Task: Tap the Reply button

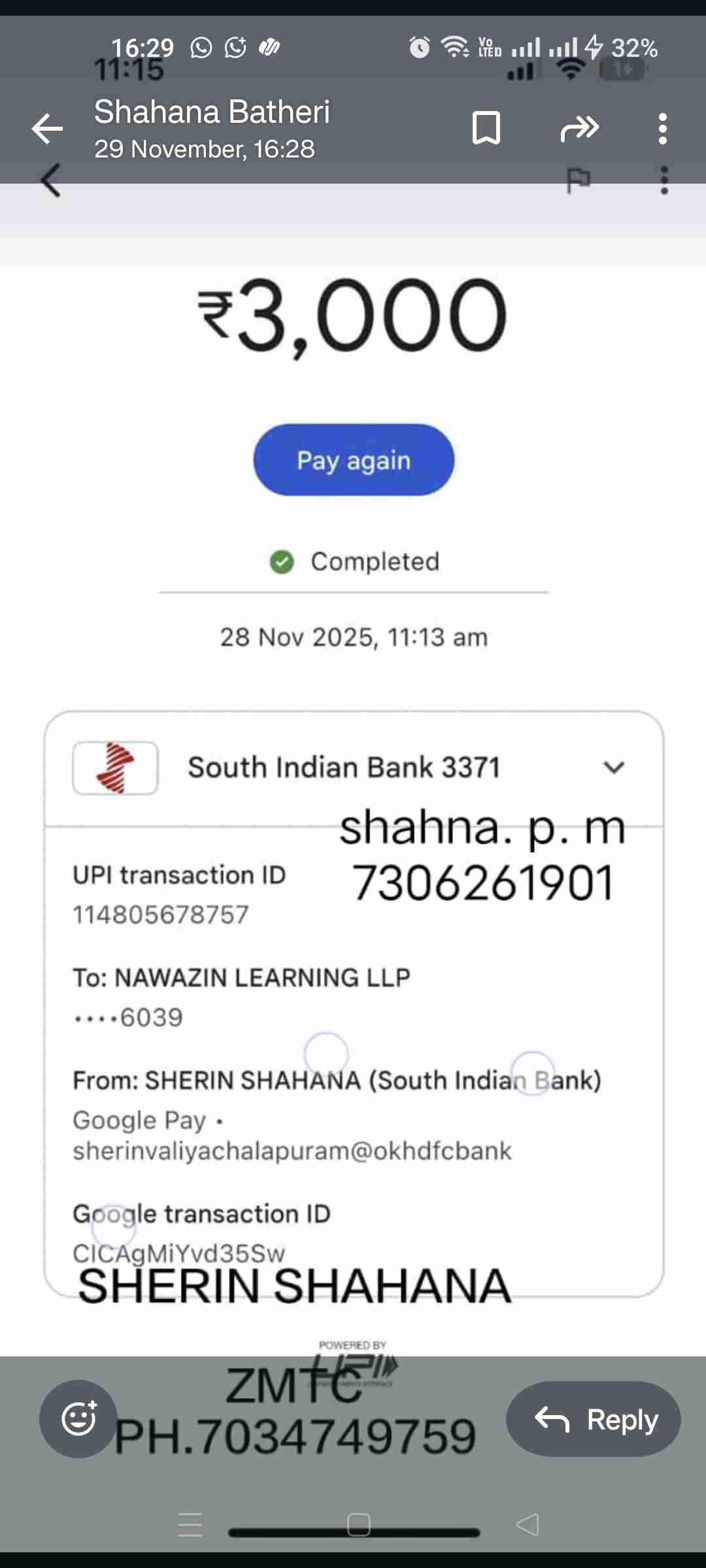Action: tap(593, 1419)
